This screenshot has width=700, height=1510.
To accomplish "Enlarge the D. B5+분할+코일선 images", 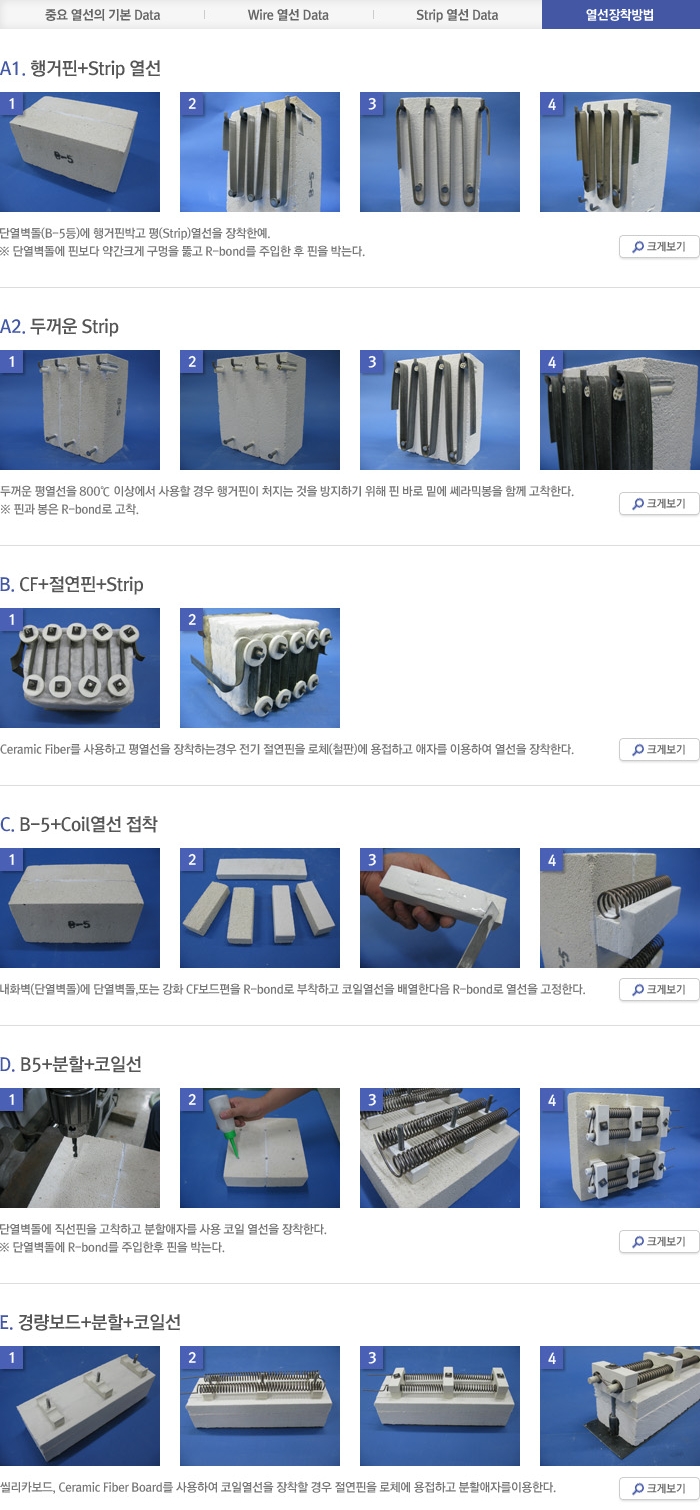I will click(659, 1242).
